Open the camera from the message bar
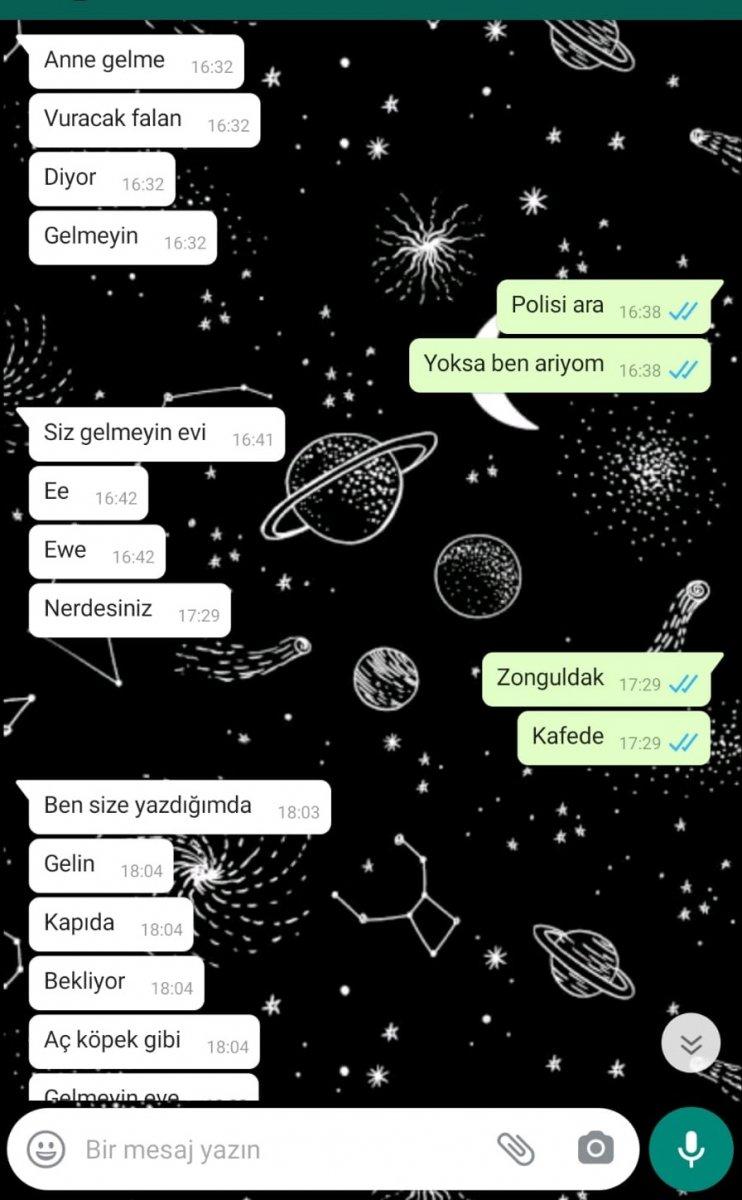742x1200 pixels. point(593,1149)
